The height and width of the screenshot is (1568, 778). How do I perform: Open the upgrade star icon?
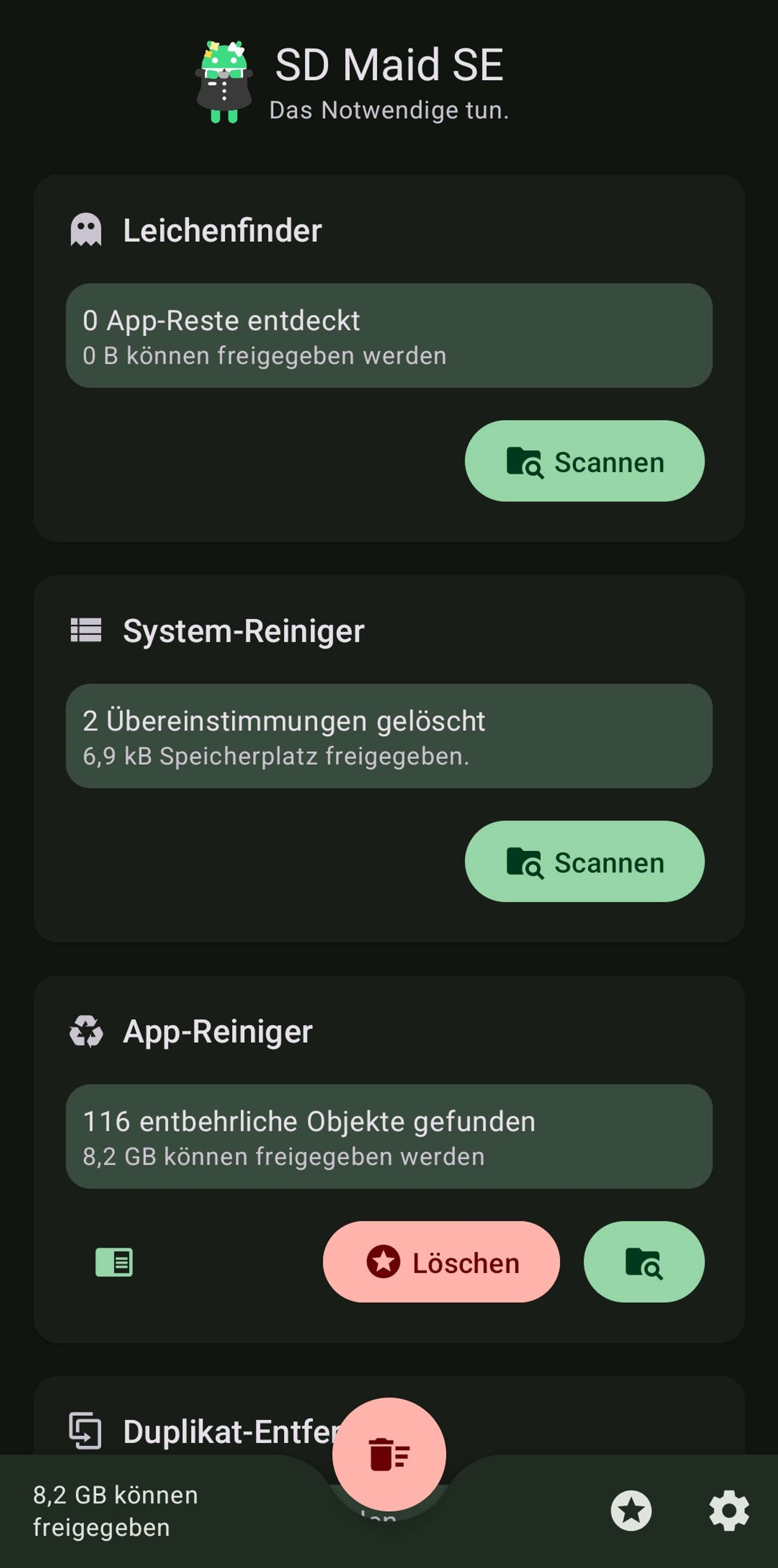pyautogui.click(x=631, y=1510)
